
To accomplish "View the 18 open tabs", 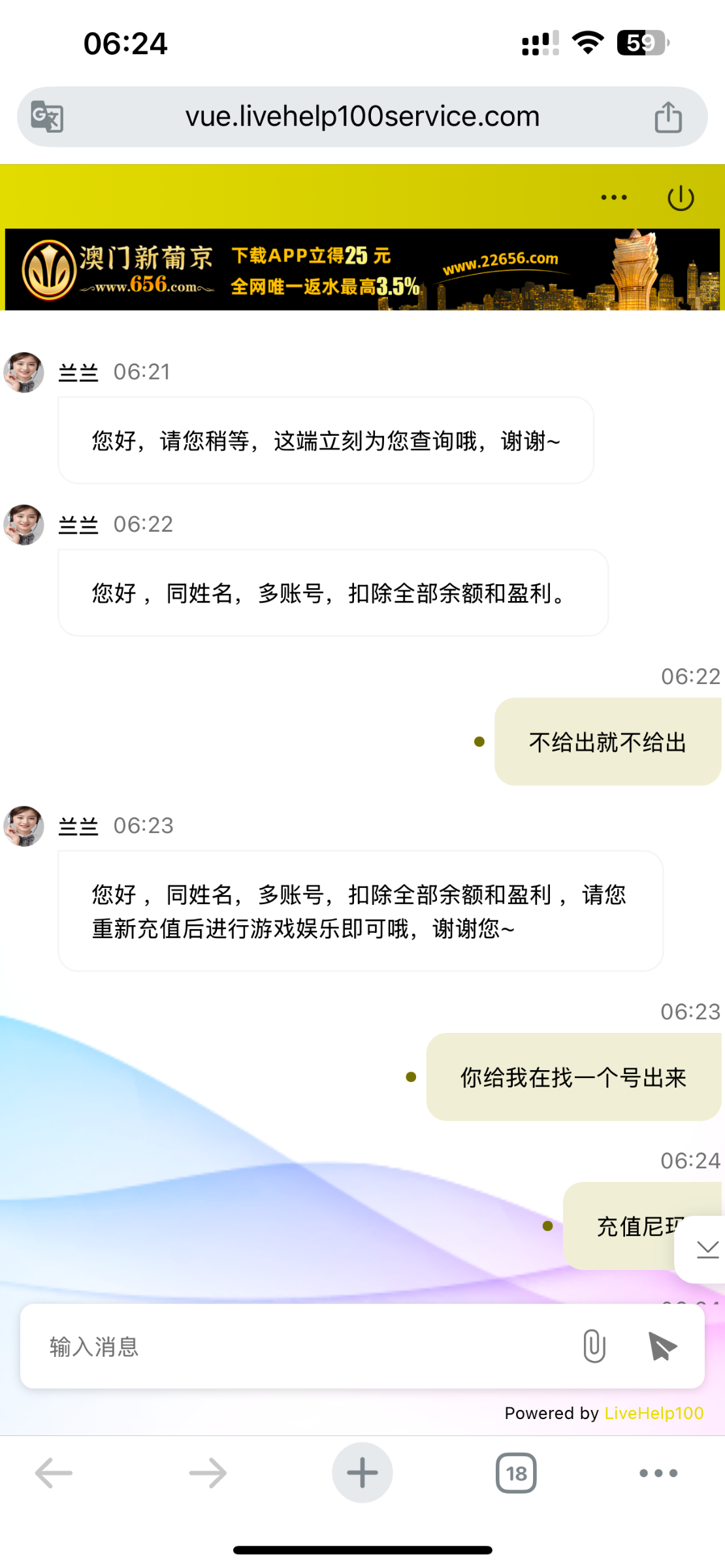I will pyautogui.click(x=516, y=1473).
